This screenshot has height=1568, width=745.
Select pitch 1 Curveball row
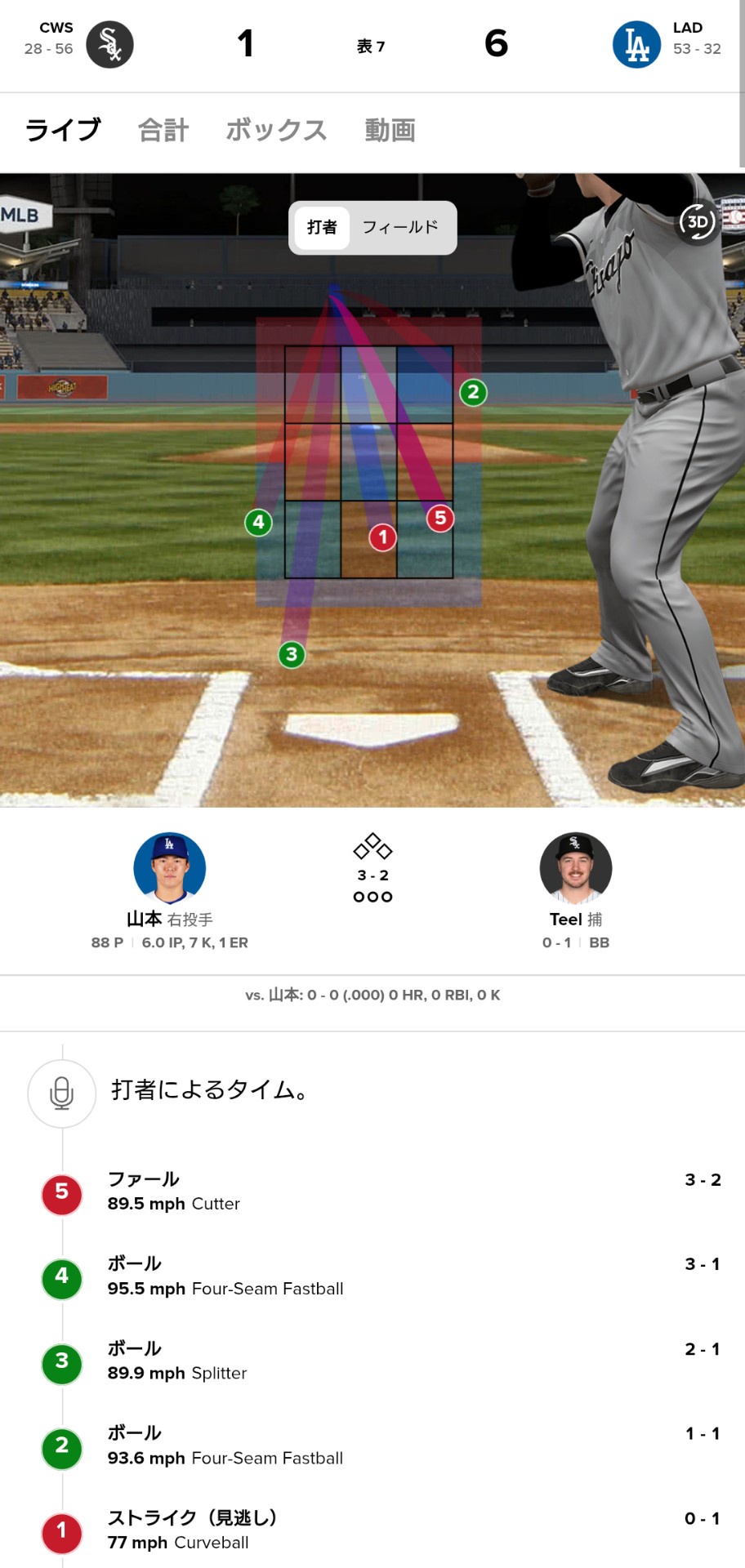pyautogui.click(x=381, y=1530)
